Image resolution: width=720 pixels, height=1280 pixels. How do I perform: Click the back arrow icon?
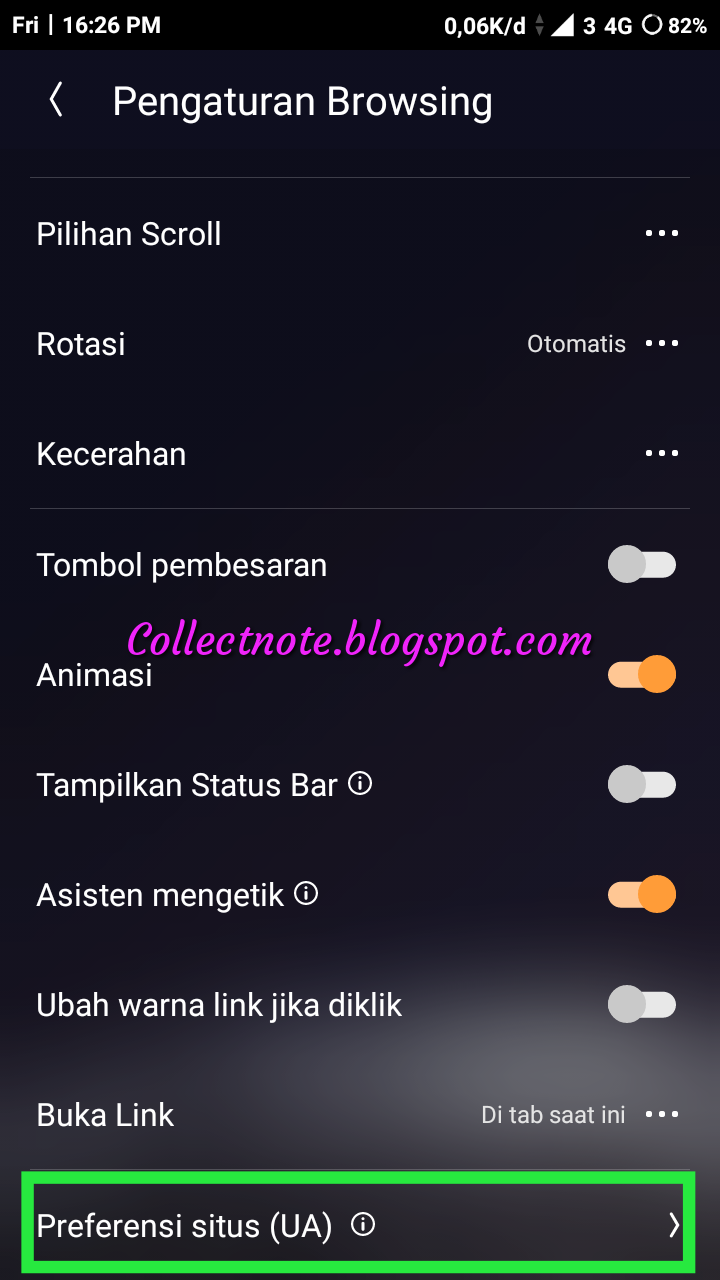56,100
